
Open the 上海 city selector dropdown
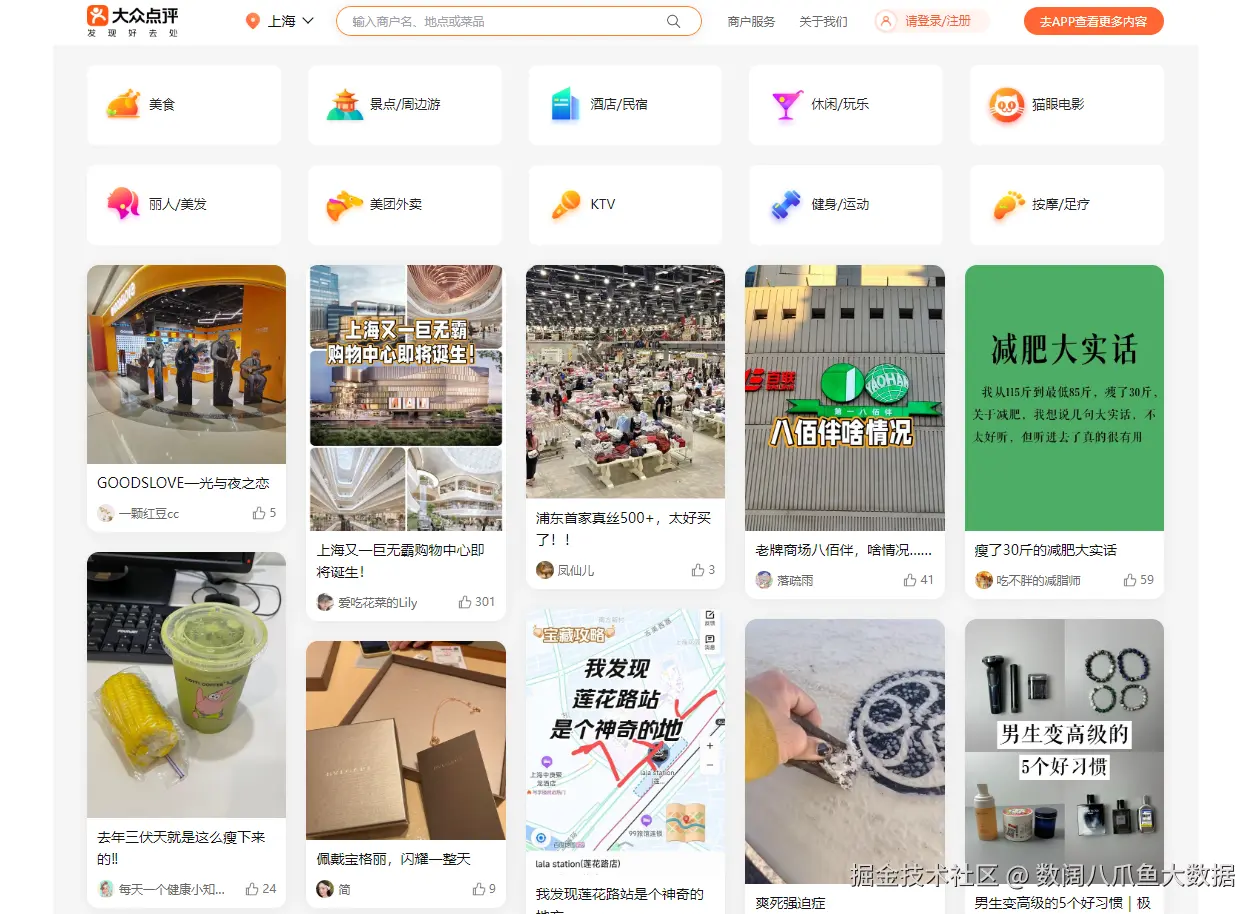(x=282, y=21)
